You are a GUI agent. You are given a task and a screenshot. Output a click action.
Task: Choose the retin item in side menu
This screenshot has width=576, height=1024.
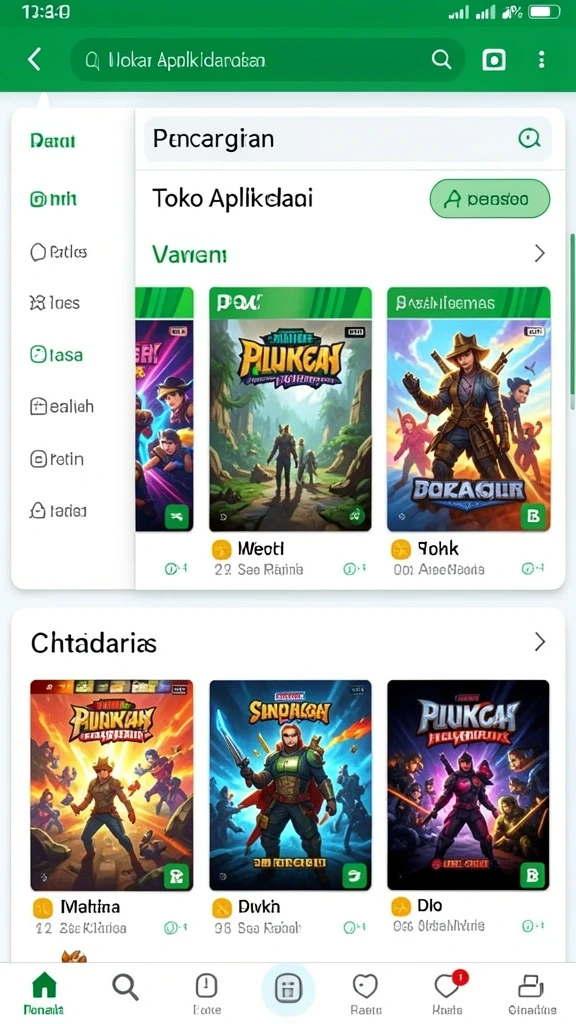tap(57, 459)
